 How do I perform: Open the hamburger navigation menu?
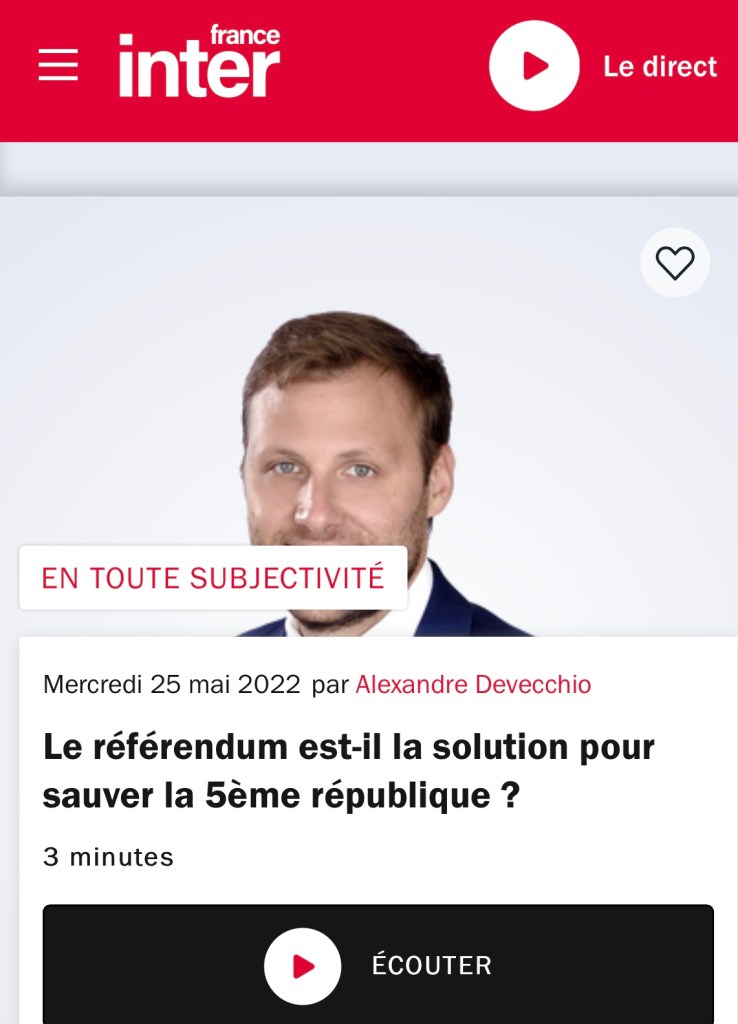click(x=58, y=65)
